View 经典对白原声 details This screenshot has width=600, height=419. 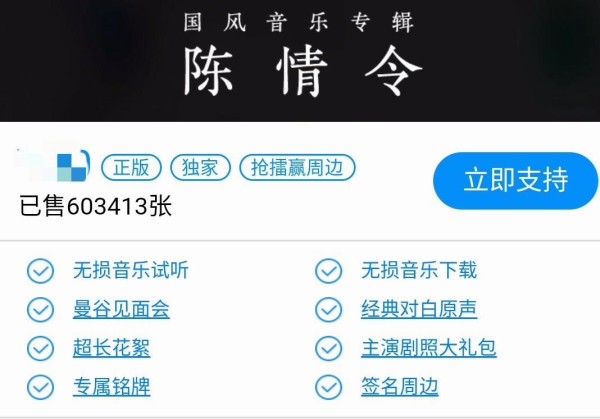click(x=418, y=309)
